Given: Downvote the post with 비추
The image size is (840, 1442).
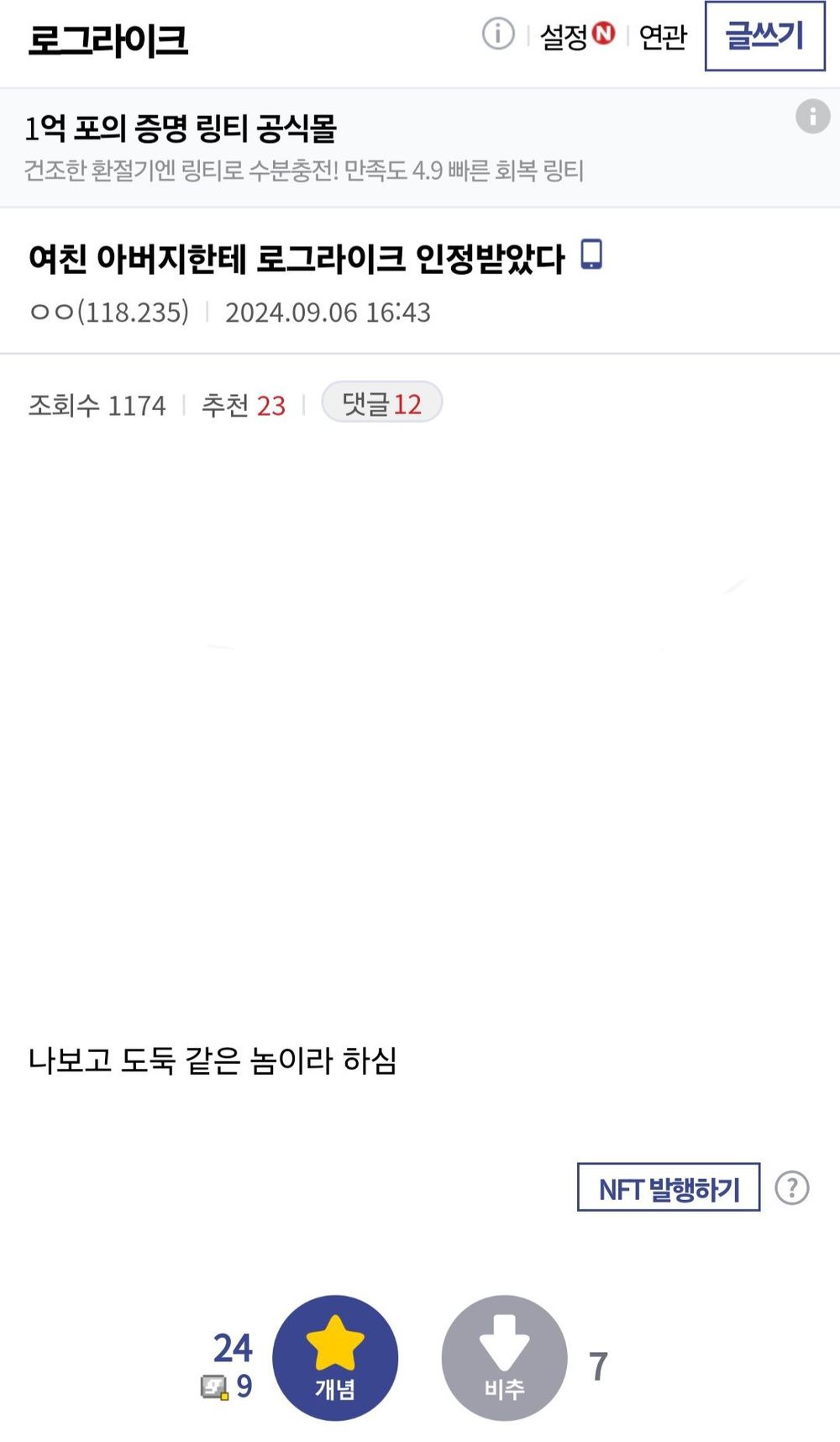Looking at the screenshot, I should coord(504,1357).
